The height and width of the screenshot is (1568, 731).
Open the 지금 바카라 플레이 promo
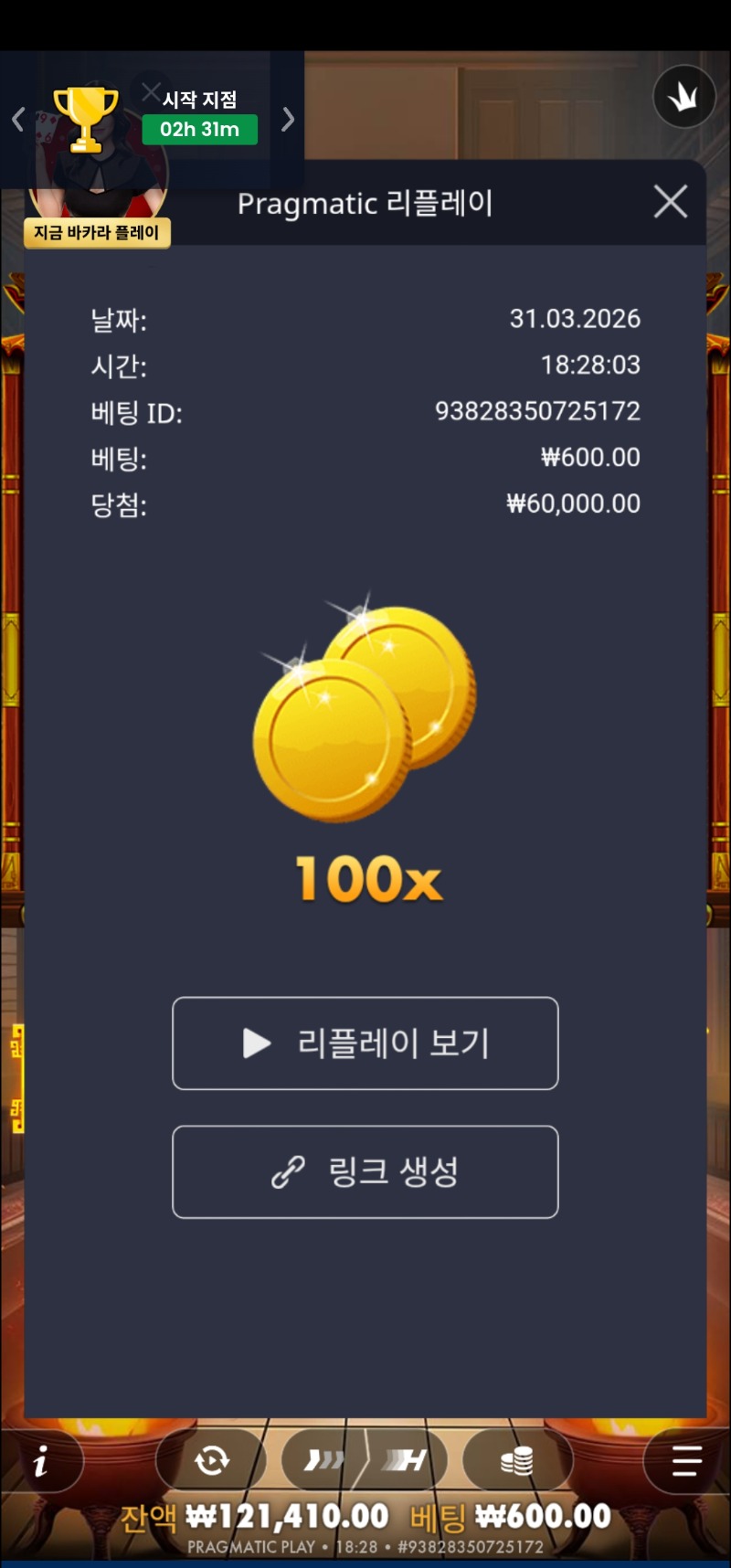[97, 232]
